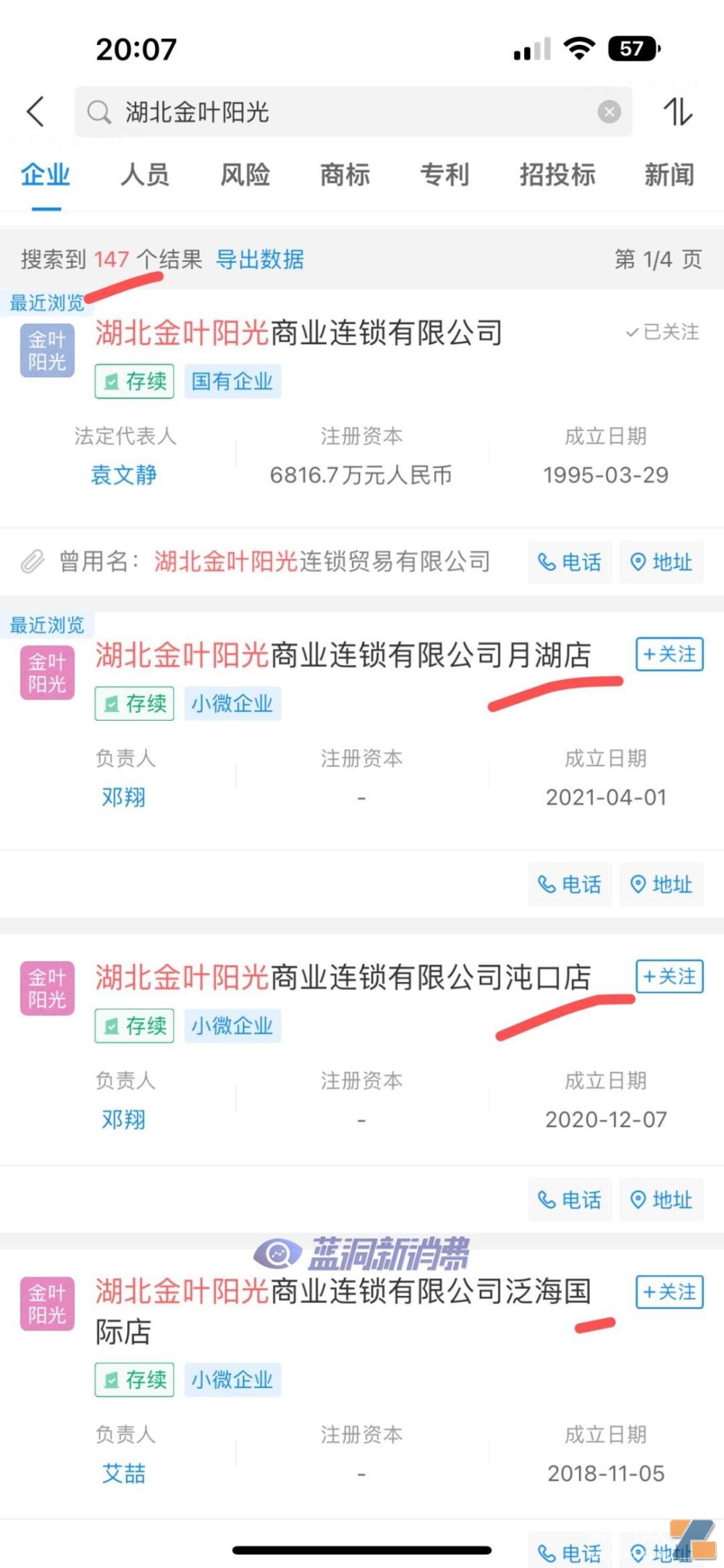Open the phone icon for 月湖店 listing
The width and height of the screenshot is (724, 1568).
point(569,884)
